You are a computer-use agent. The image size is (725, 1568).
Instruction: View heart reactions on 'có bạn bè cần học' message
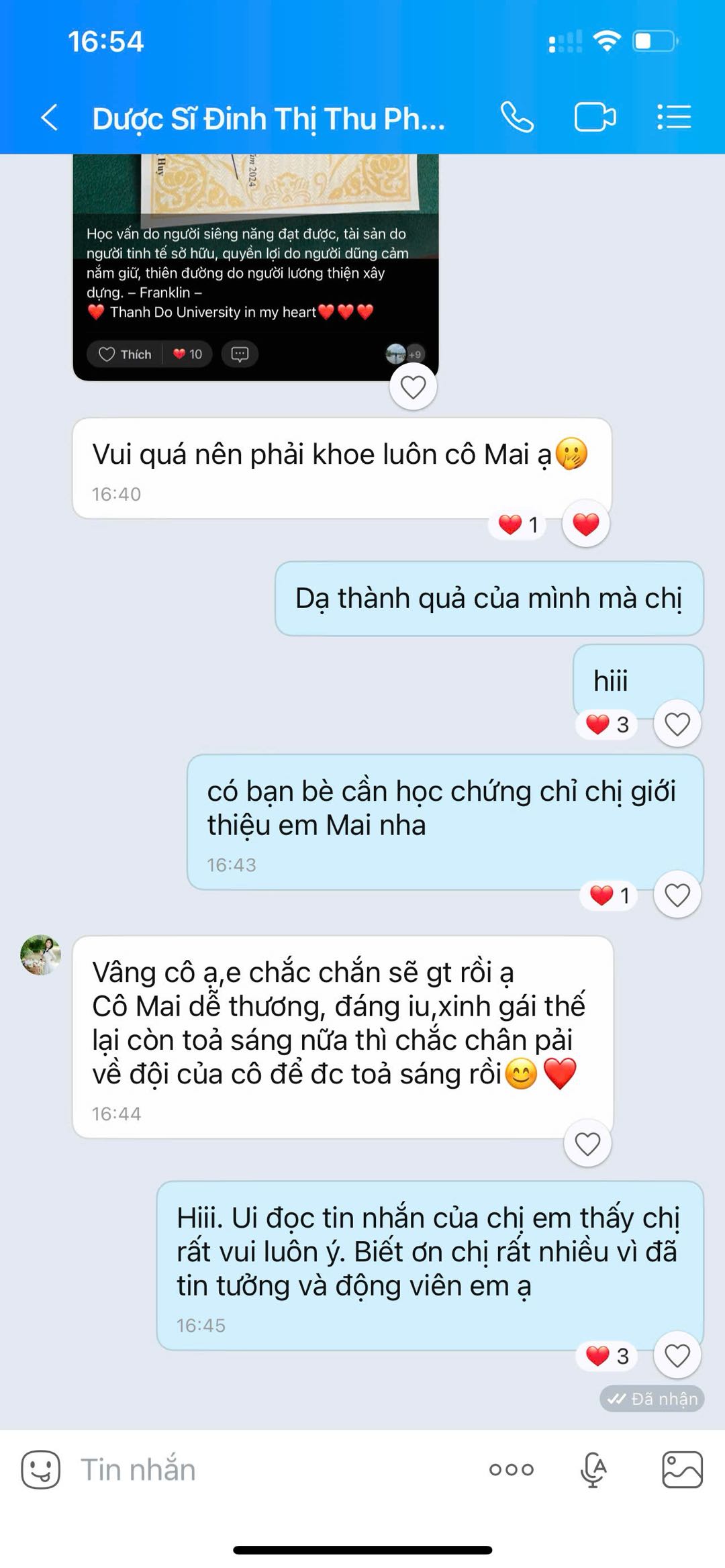[610, 895]
